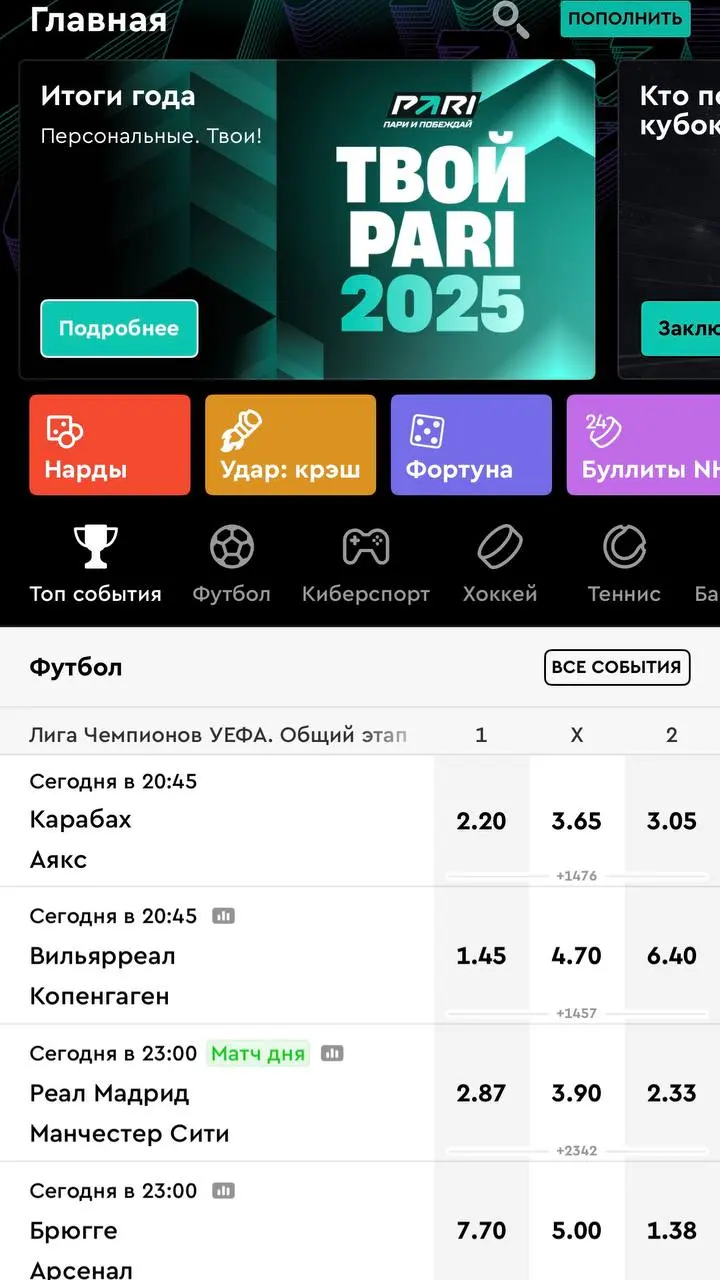
Task: Open the Реал Мадрид vs Манчестер Сити match
Action: pos(200,1113)
